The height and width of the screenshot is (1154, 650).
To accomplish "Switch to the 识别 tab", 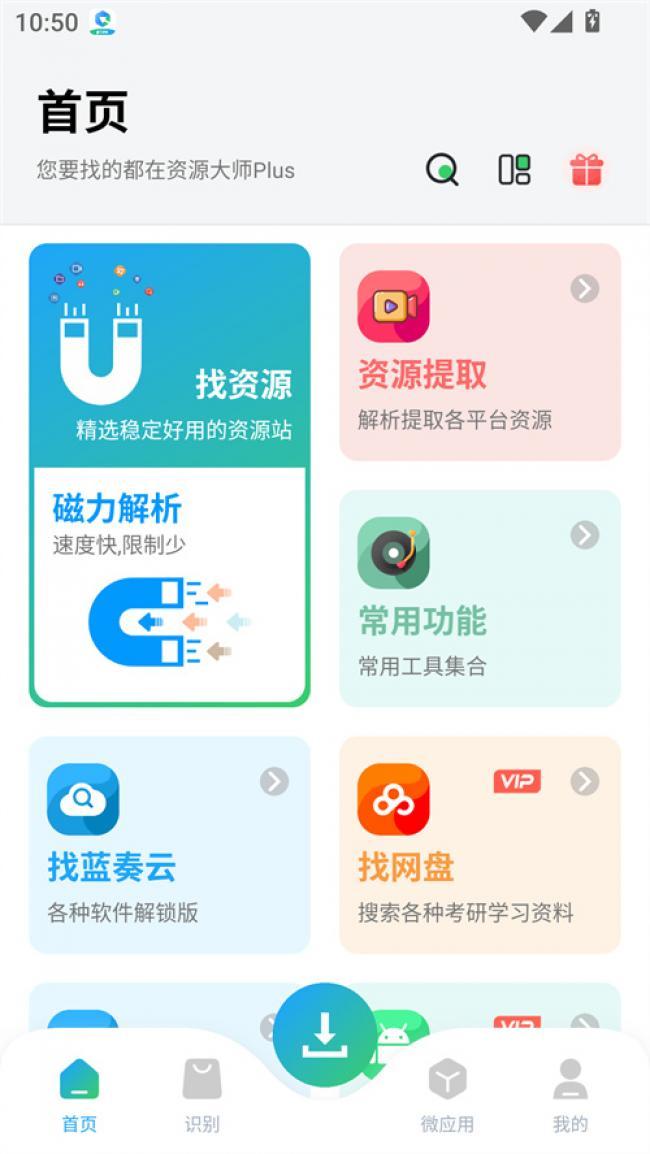I will [x=201, y=1095].
